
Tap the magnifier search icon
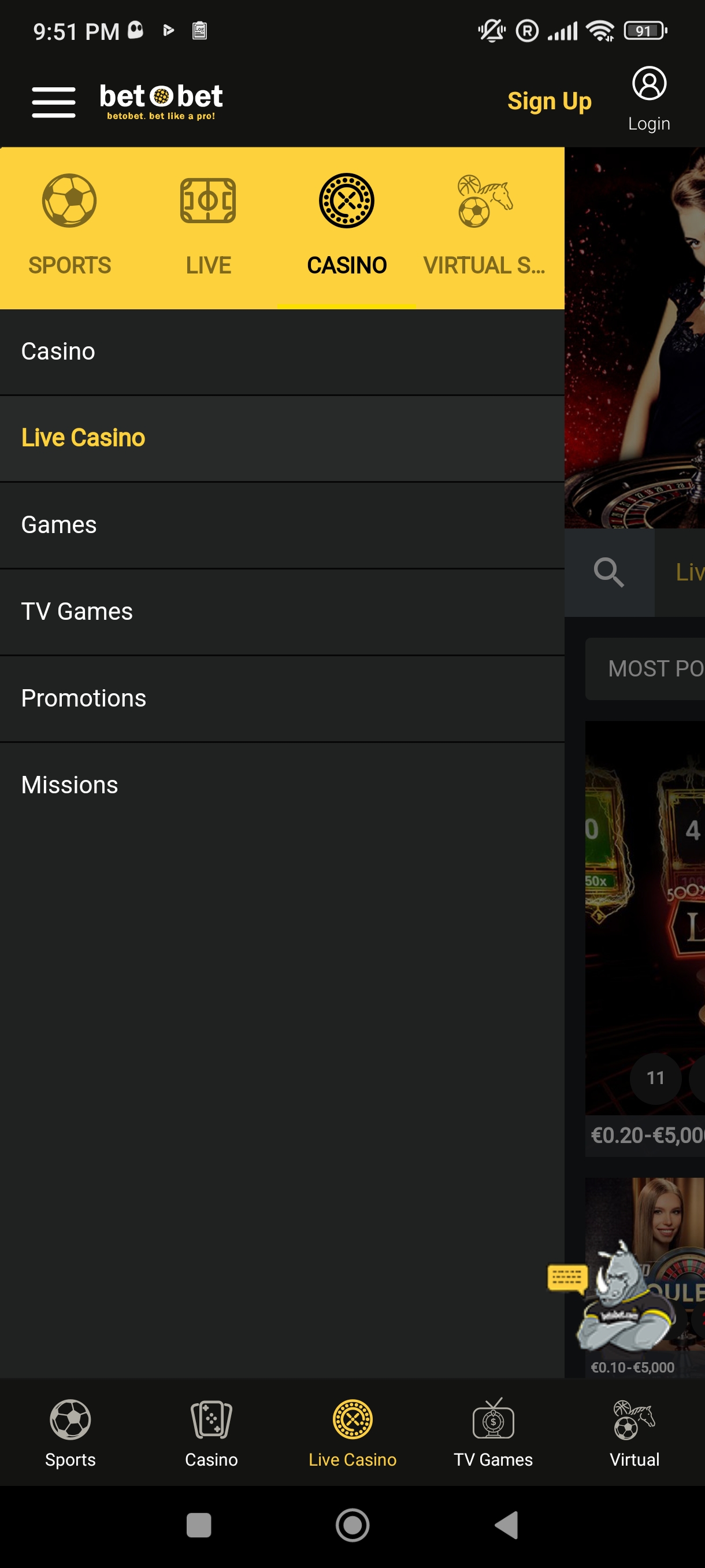point(608,572)
